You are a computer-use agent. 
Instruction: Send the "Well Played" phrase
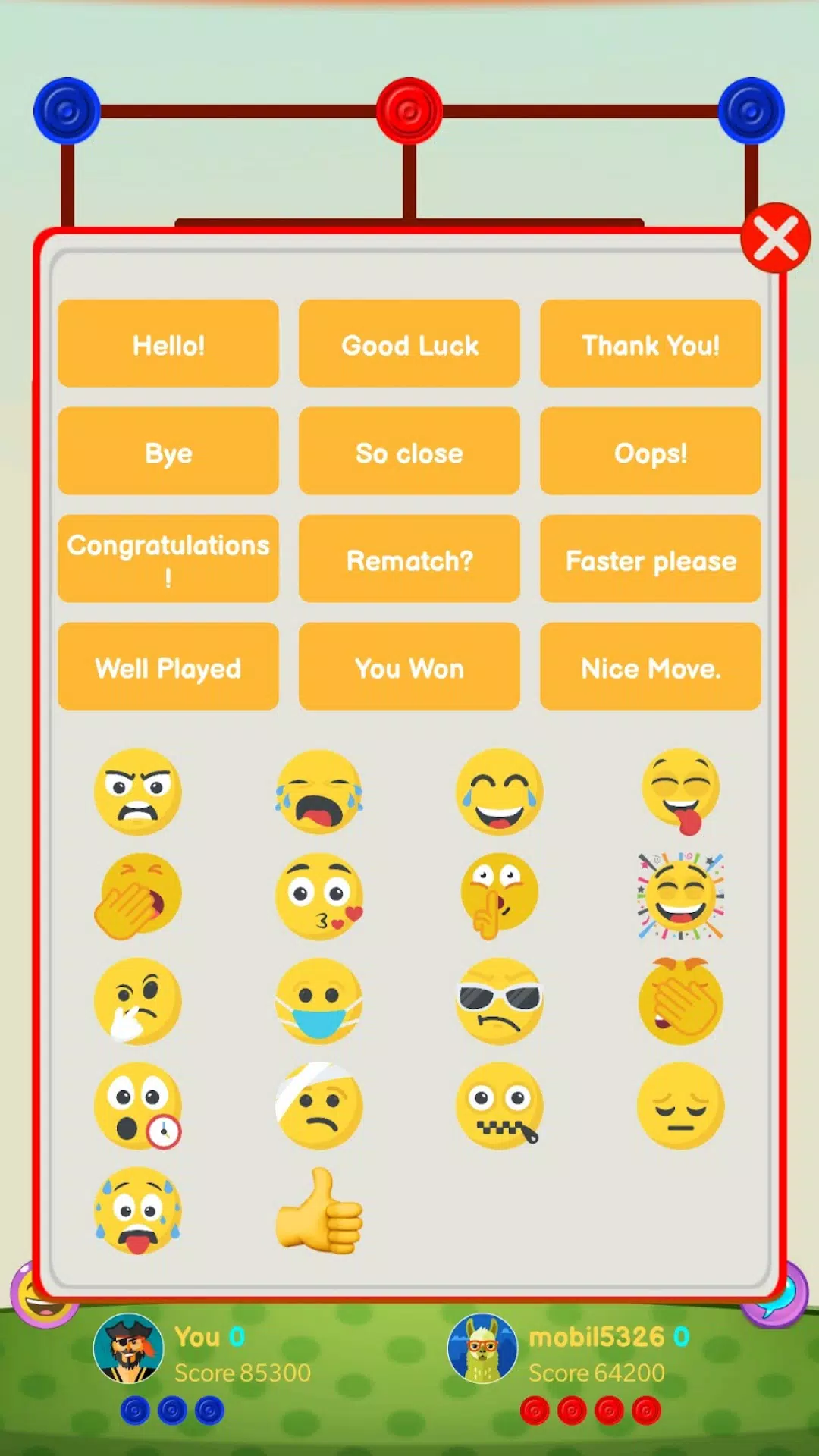click(x=168, y=667)
